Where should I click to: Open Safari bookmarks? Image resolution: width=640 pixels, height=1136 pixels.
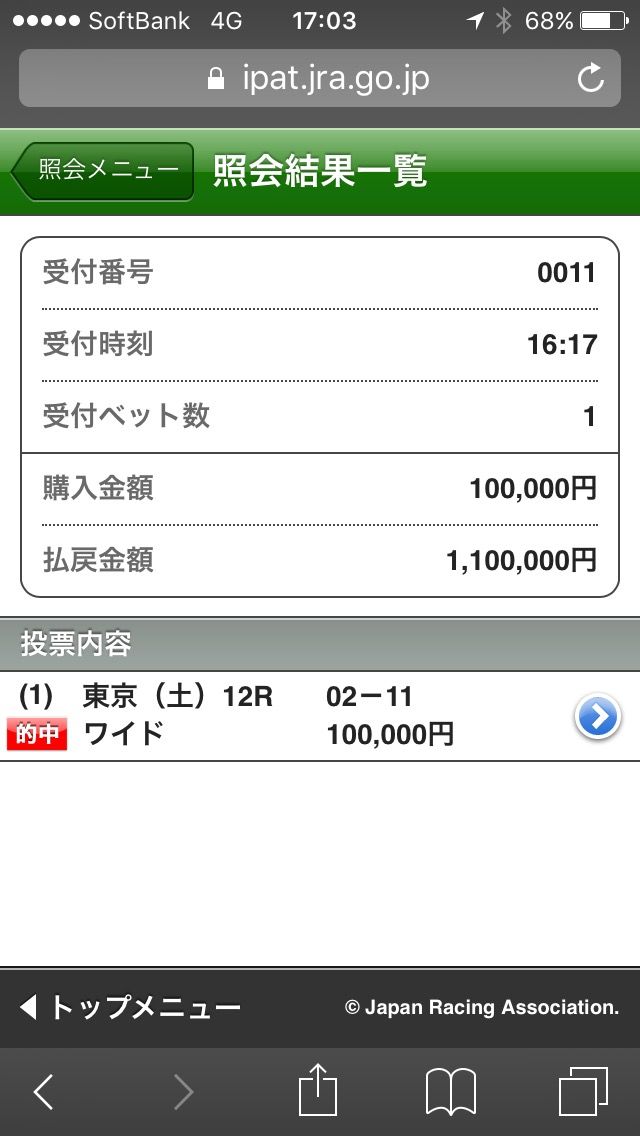click(x=451, y=1092)
